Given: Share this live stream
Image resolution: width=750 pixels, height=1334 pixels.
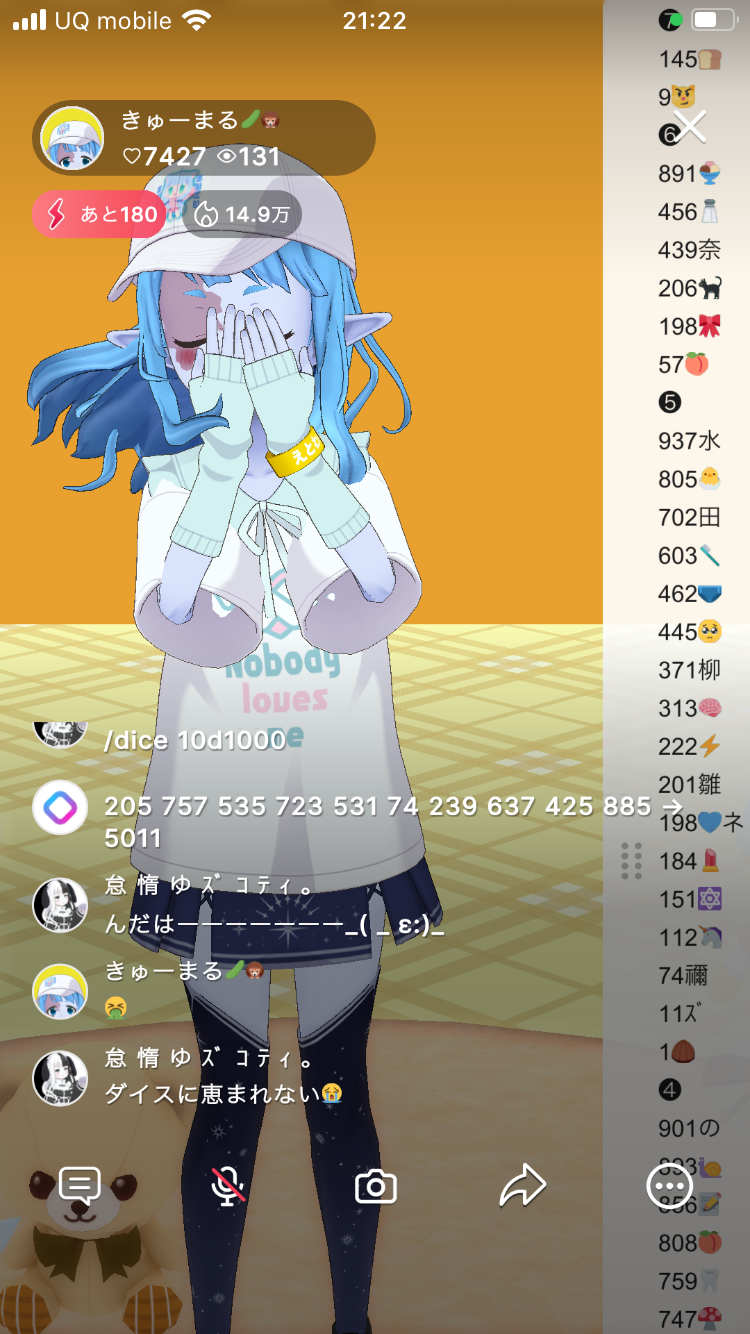Looking at the screenshot, I should (x=523, y=1186).
